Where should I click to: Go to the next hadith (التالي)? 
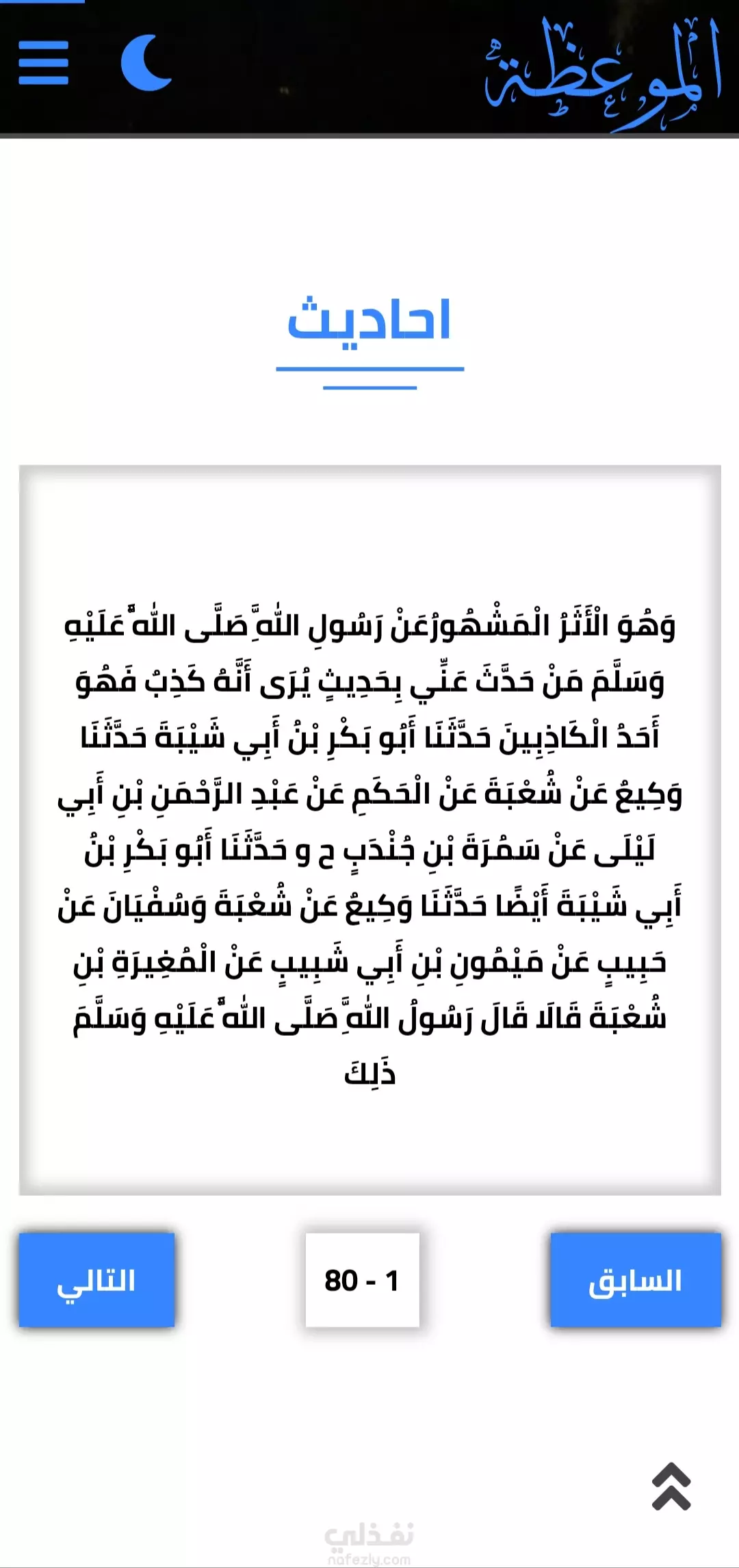coord(96,1280)
